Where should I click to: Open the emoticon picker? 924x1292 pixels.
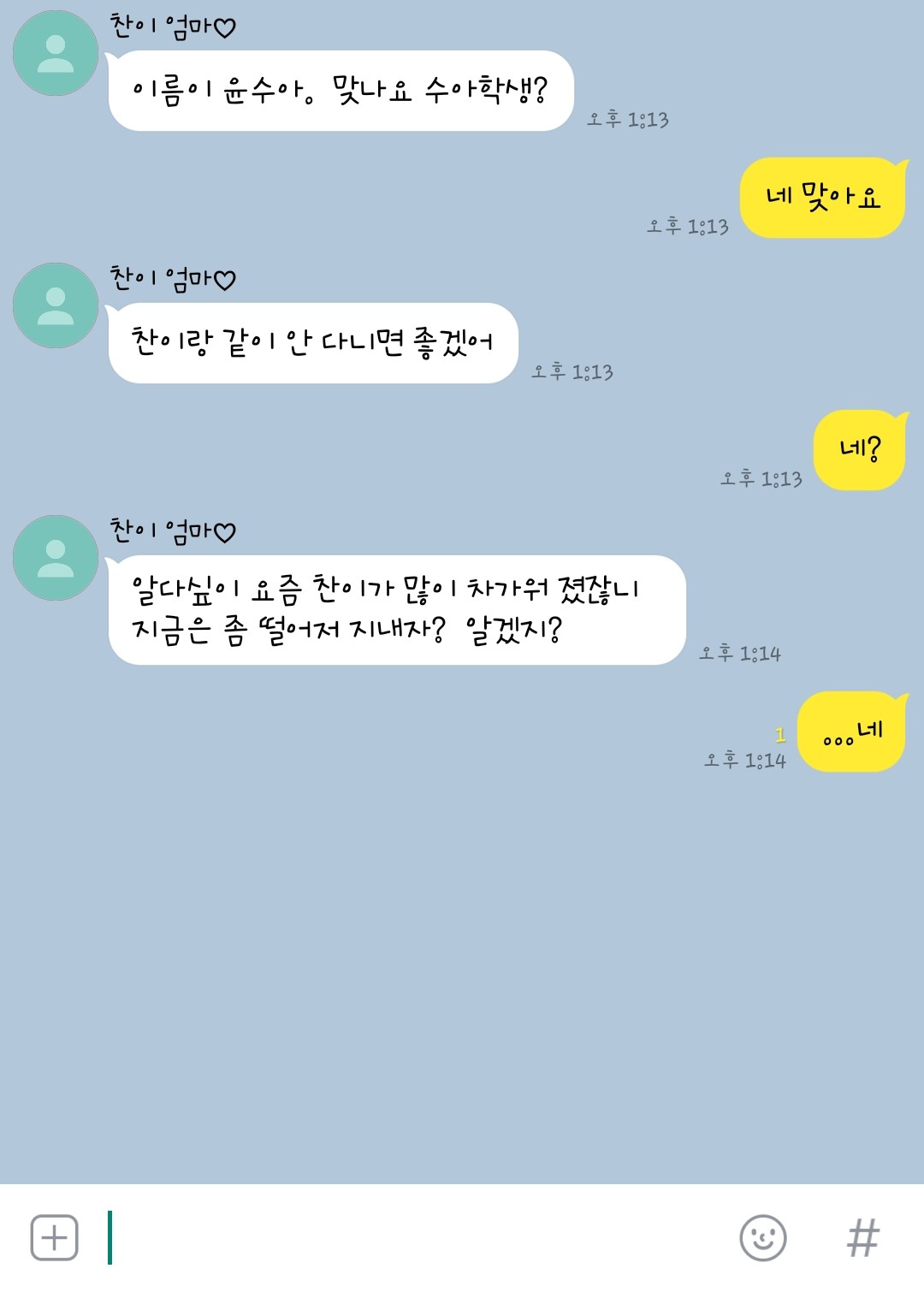[x=762, y=1237]
